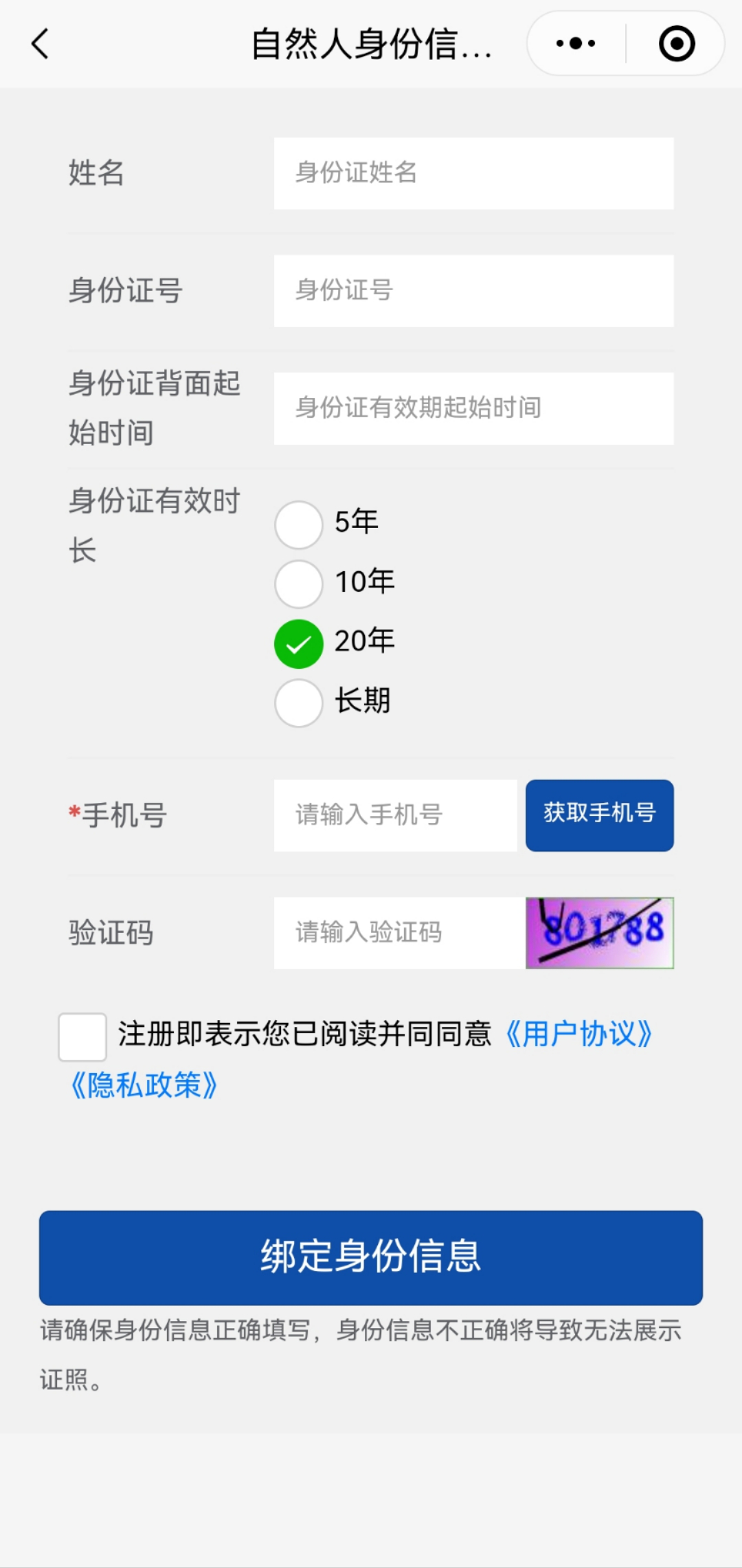This screenshot has height=1568, width=742.
Task: Tap the 姓名 name input field
Action: (473, 173)
